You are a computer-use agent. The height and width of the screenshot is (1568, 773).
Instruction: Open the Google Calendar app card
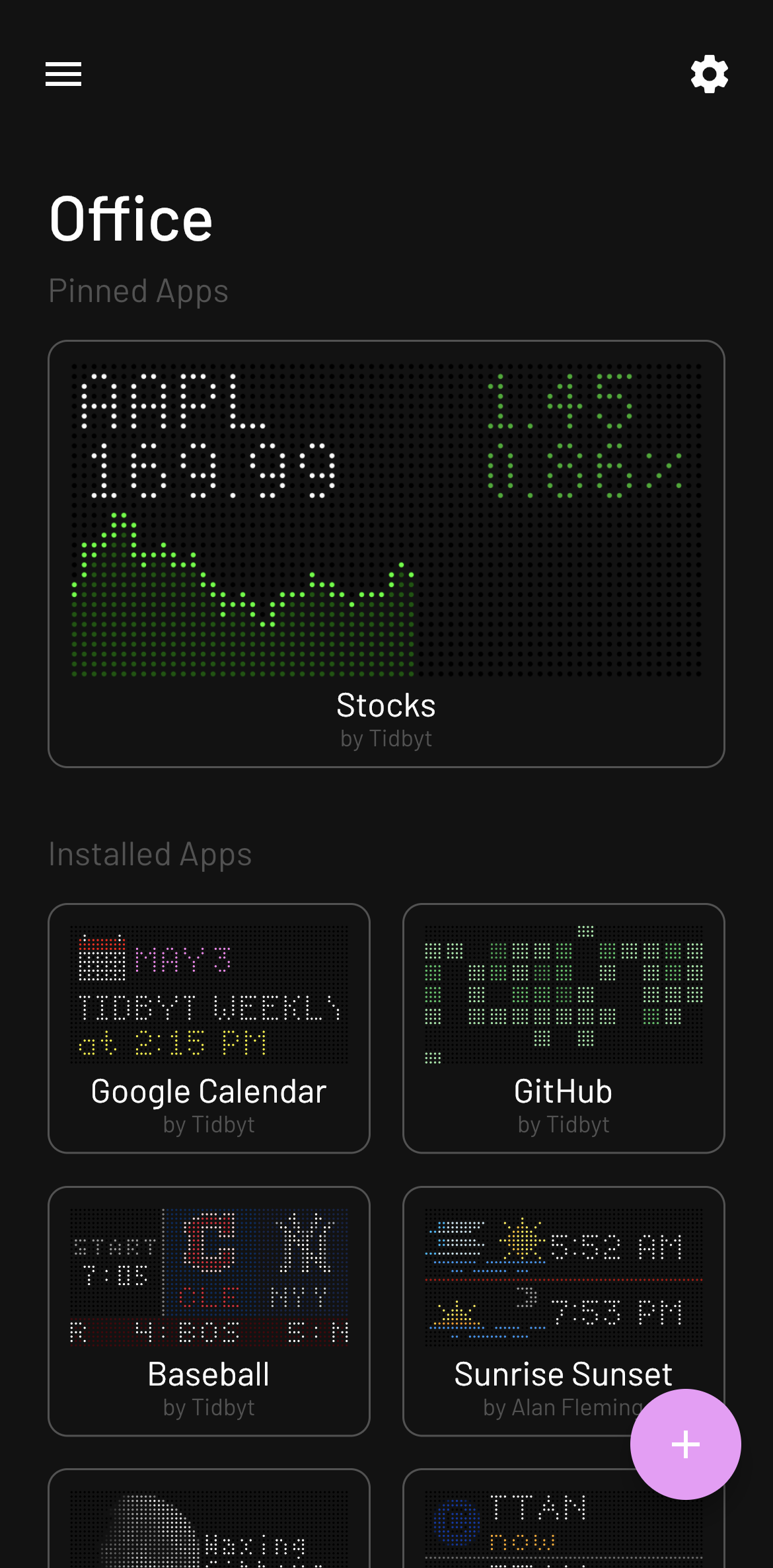coord(209,1028)
